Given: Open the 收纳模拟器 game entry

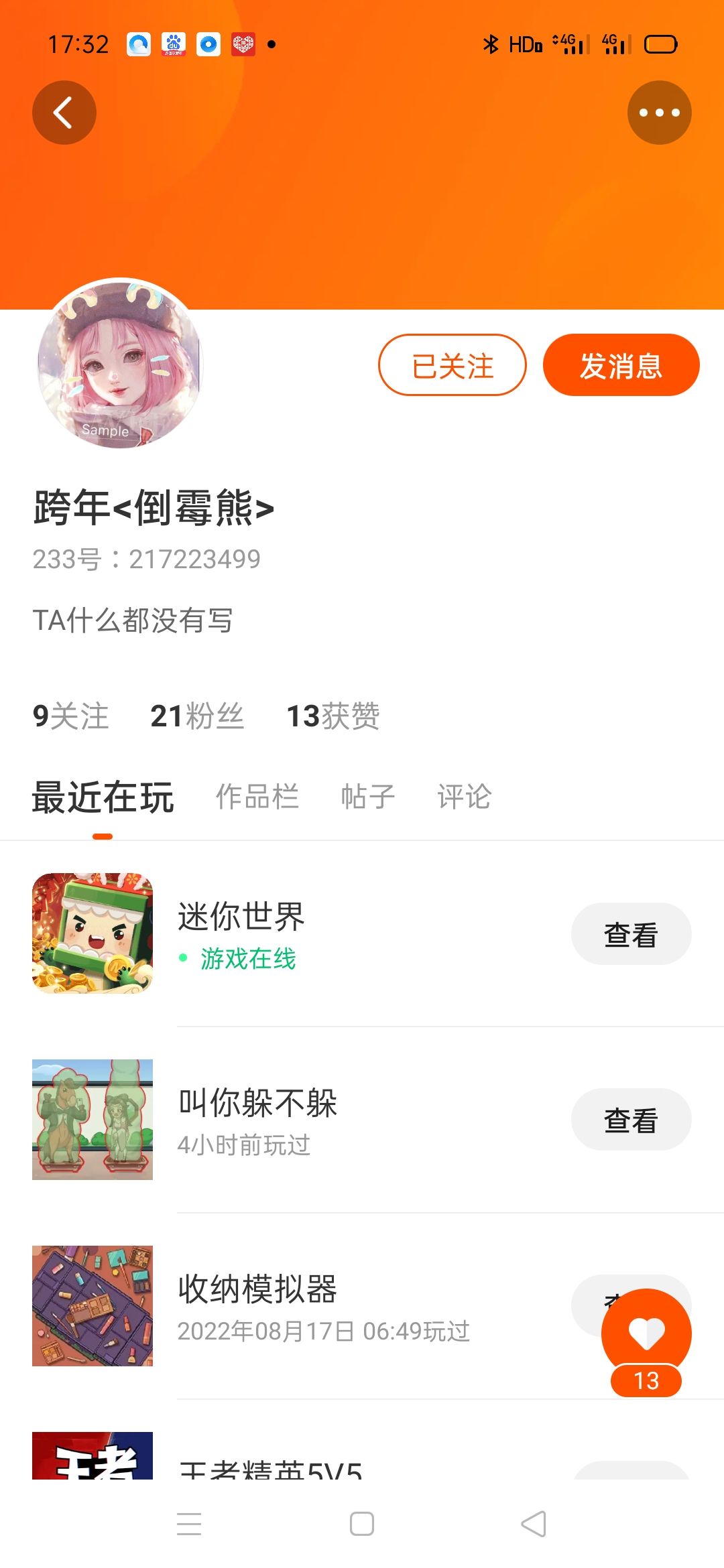Looking at the screenshot, I should click(257, 1290).
